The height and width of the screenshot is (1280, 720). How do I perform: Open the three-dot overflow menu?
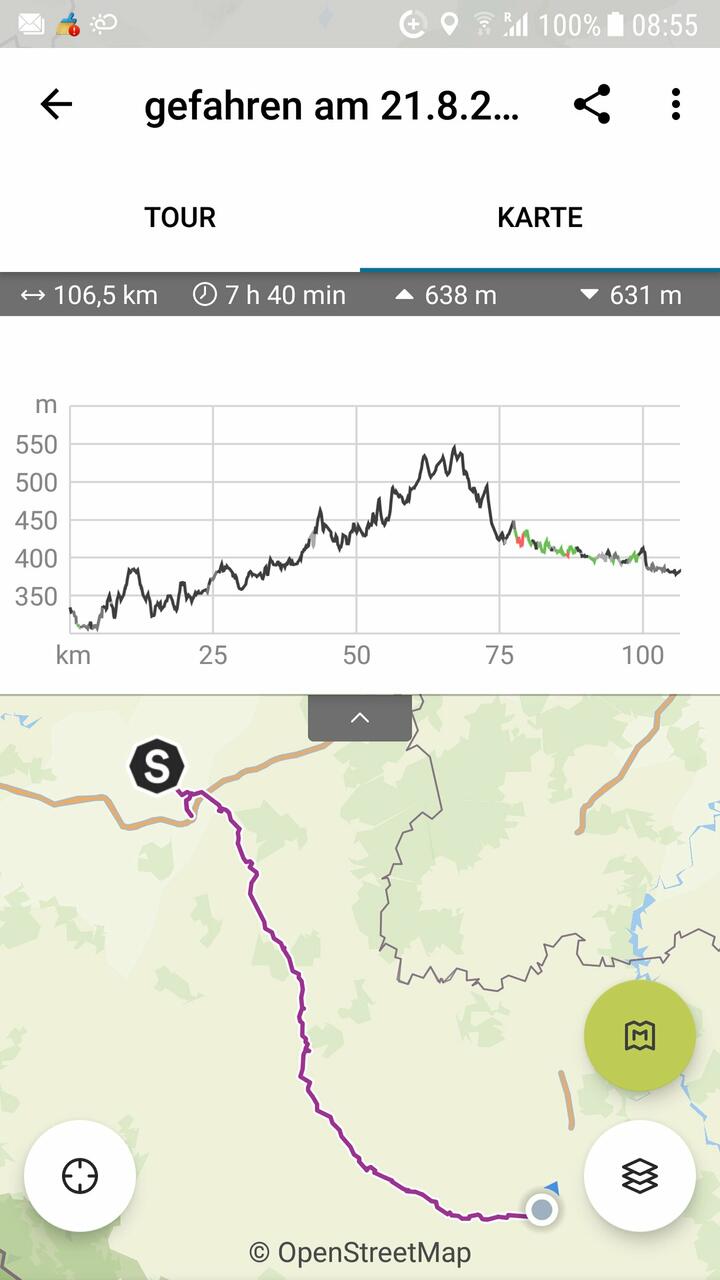(676, 104)
